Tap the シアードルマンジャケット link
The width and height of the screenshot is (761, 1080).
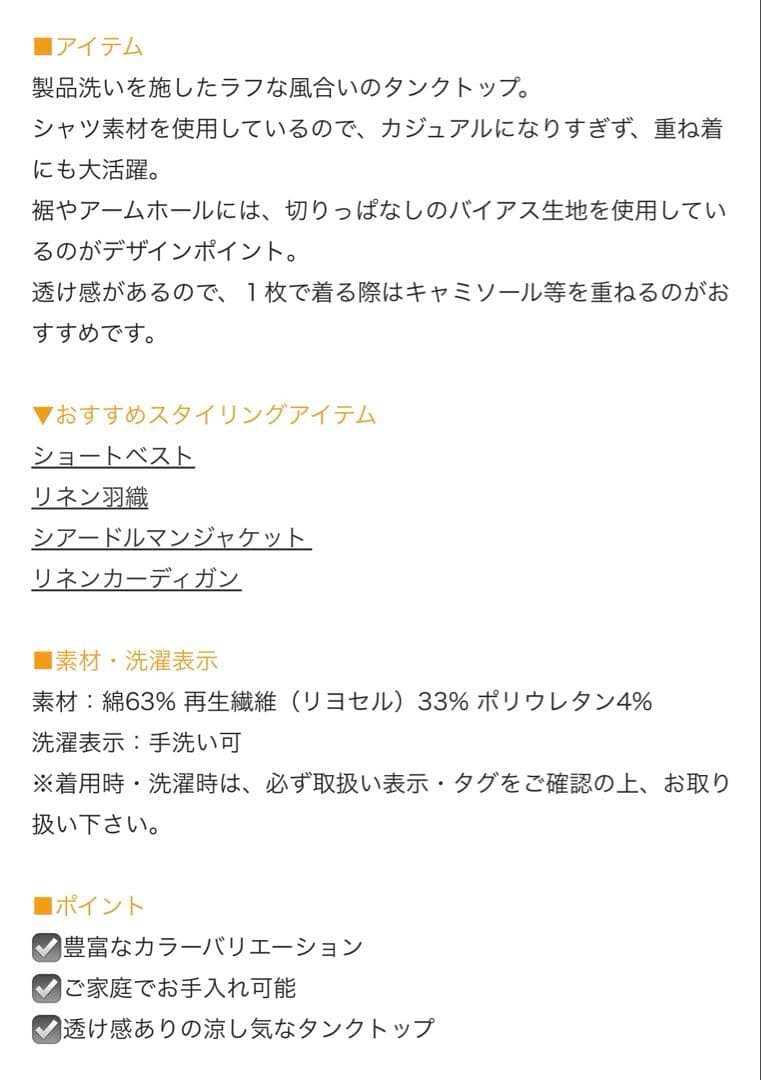point(171,538)
